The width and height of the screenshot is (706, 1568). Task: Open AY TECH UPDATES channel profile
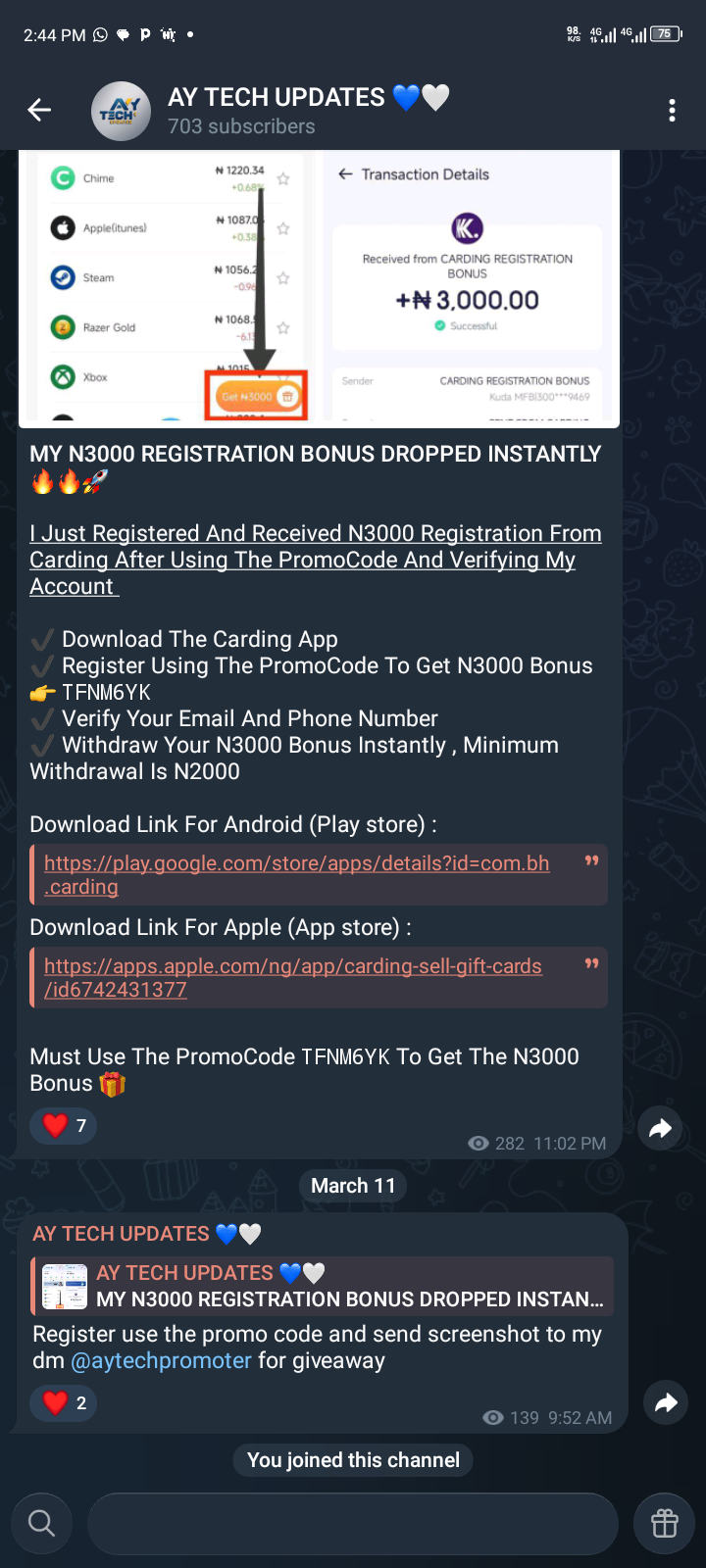[x=275, y=110]
